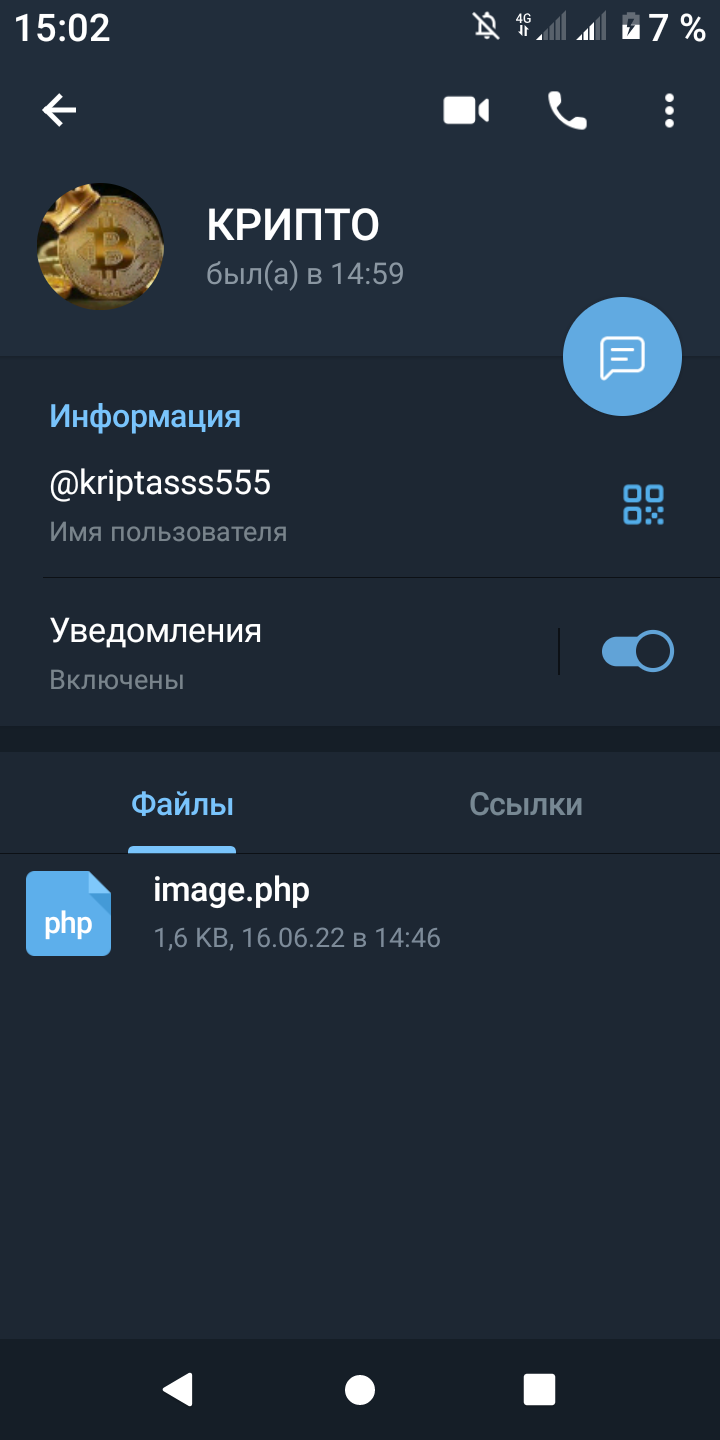Tap the floating send-message button
Screen dimensions: 720x1440
click(622, 356)
